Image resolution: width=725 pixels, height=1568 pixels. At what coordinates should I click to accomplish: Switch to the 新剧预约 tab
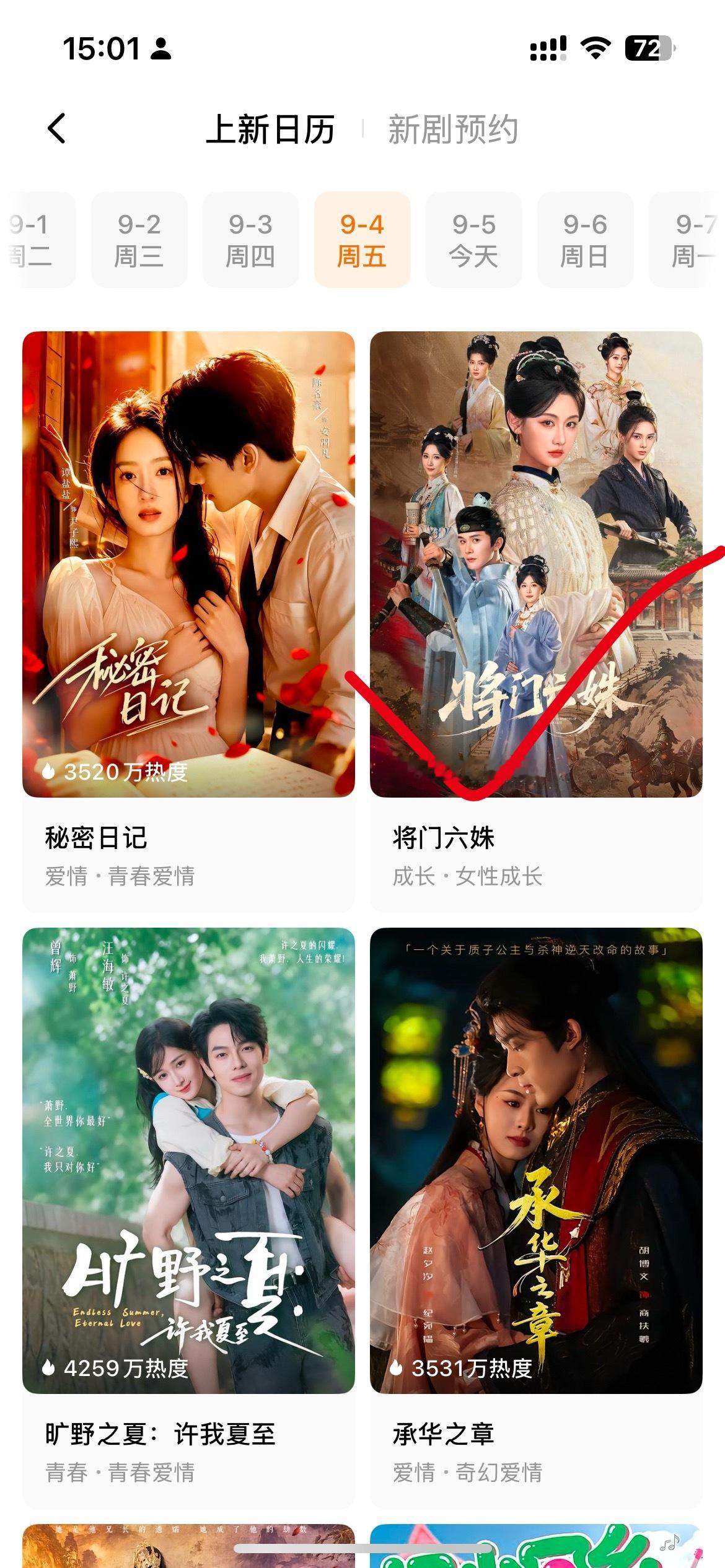point(453,129)
